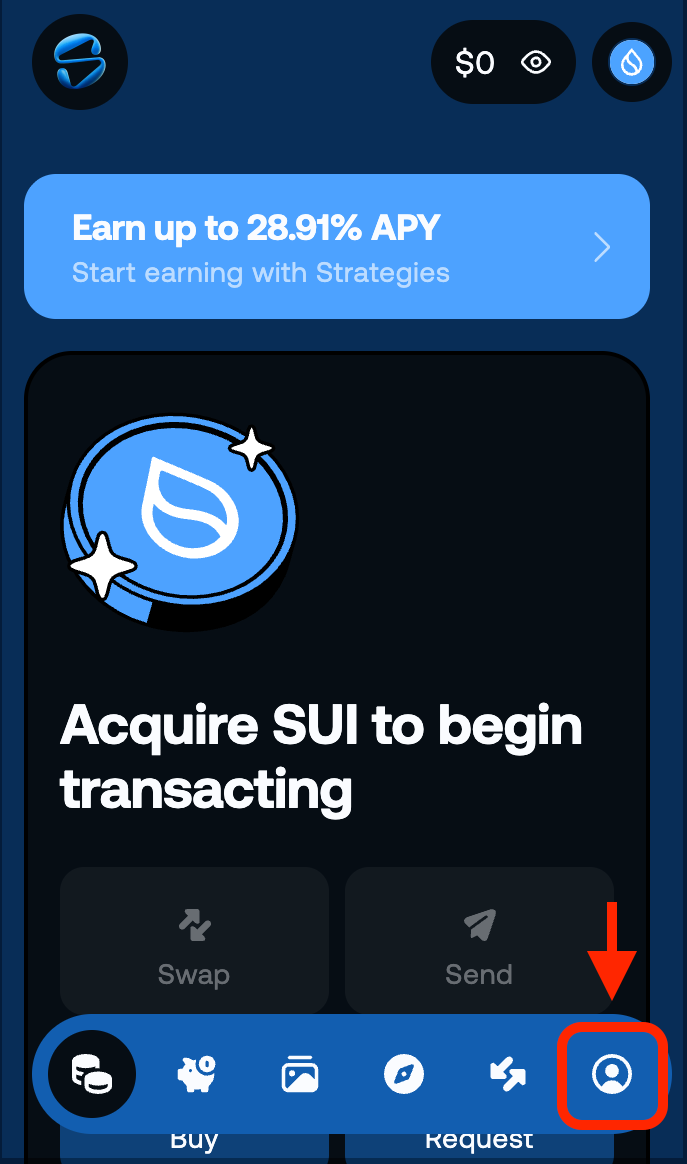Open the piggy bank earn tab

[196, 1075]
